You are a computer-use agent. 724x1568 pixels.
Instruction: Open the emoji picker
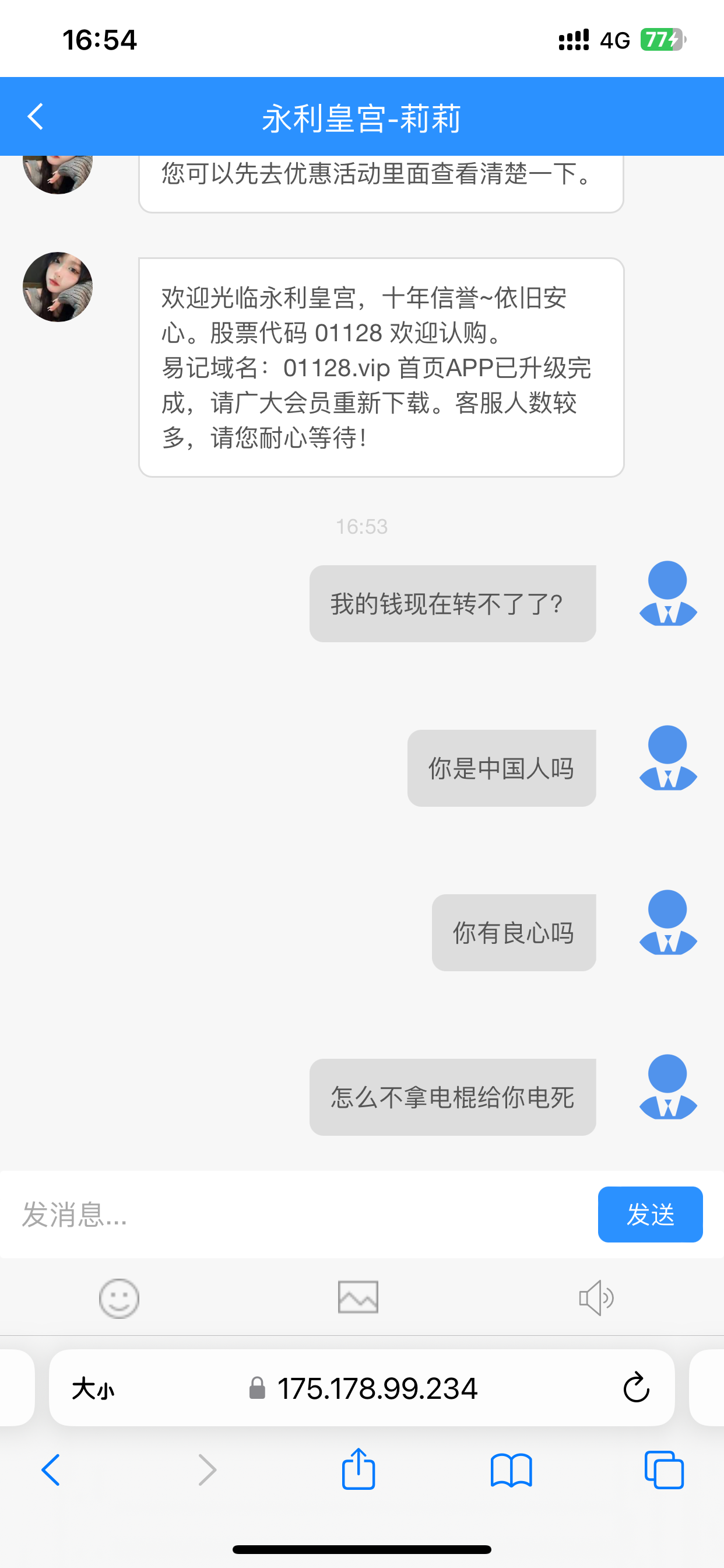120,1298
